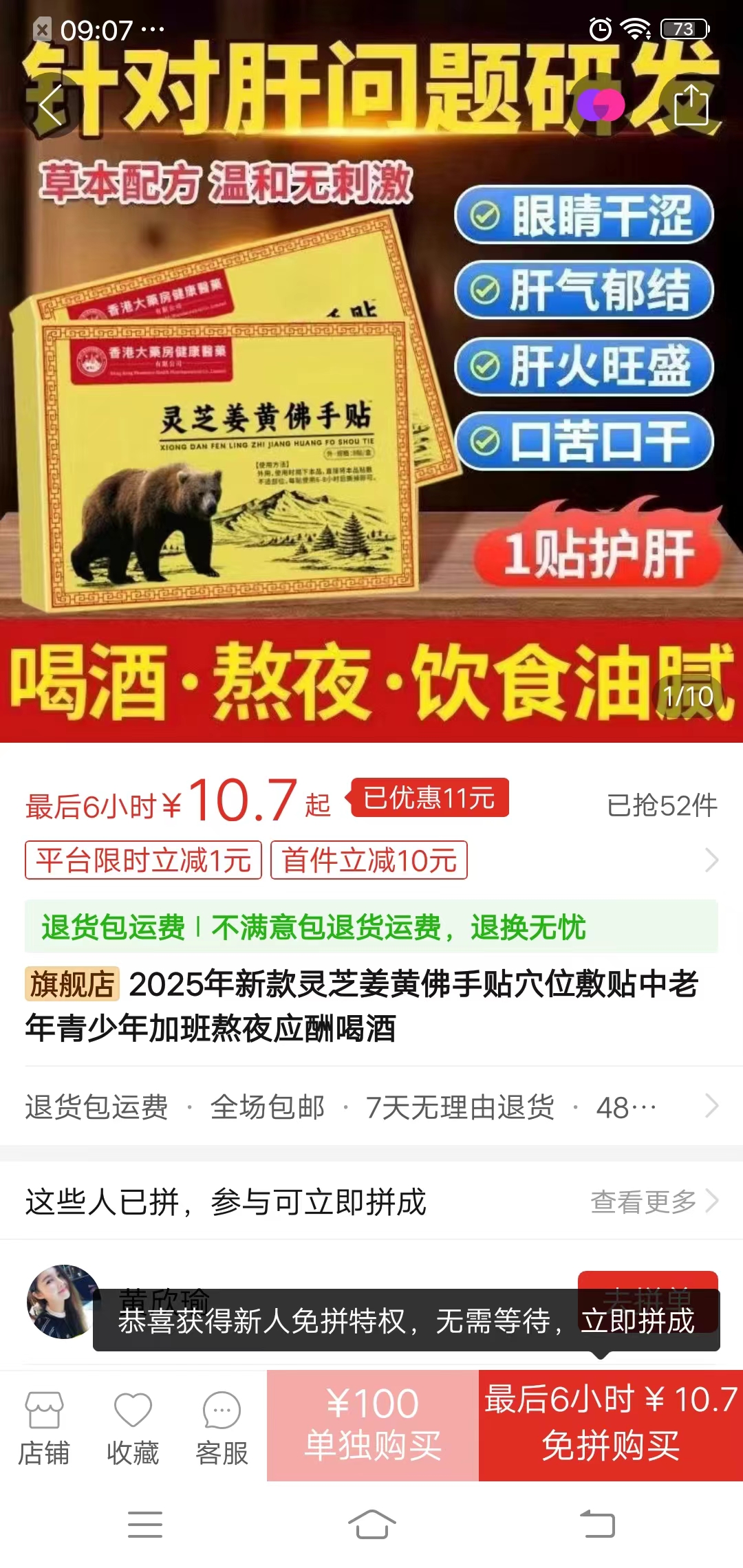Expand the discount coupons row
The image size is (743, 1568).
point(711,860)
